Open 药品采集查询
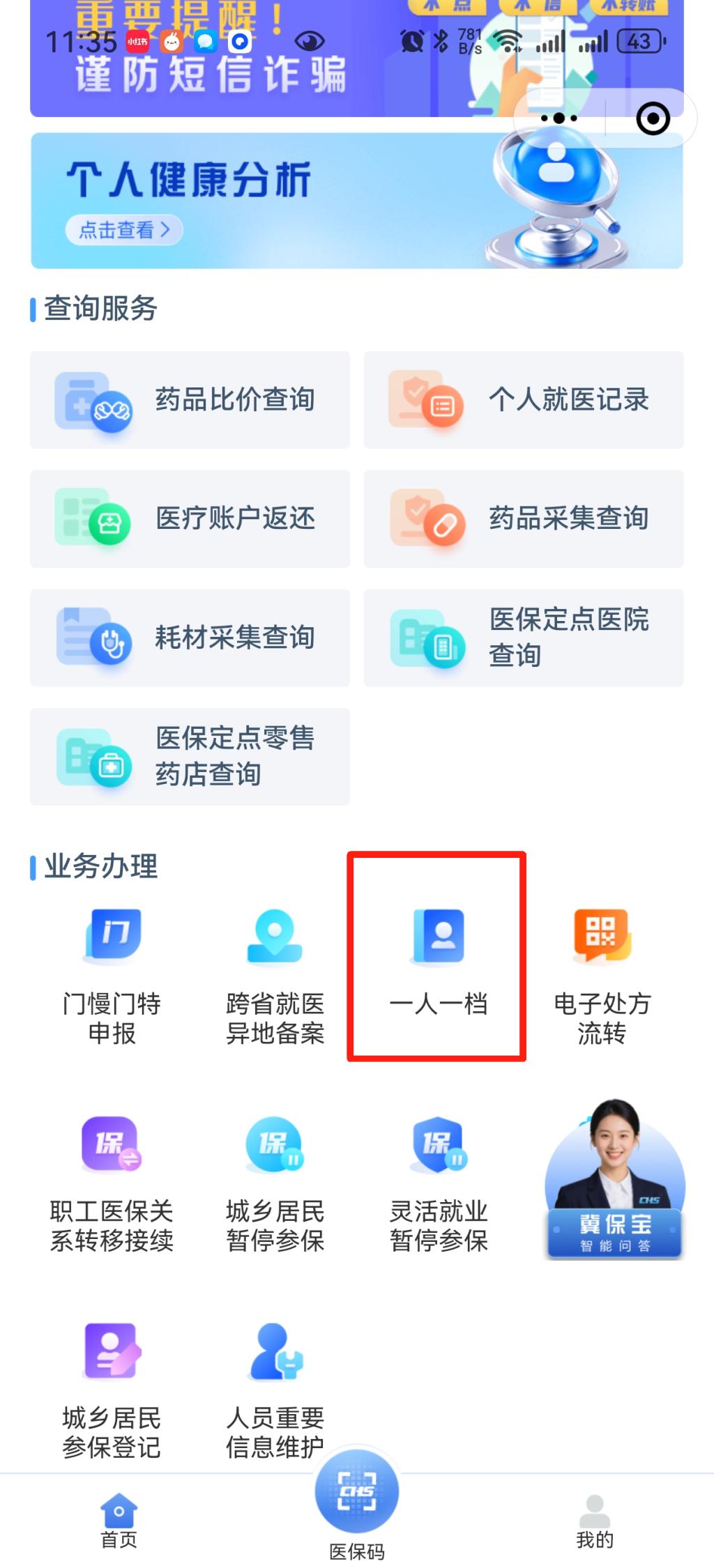The height and width of the screenshot is (1568, 714). pos(524,519)
